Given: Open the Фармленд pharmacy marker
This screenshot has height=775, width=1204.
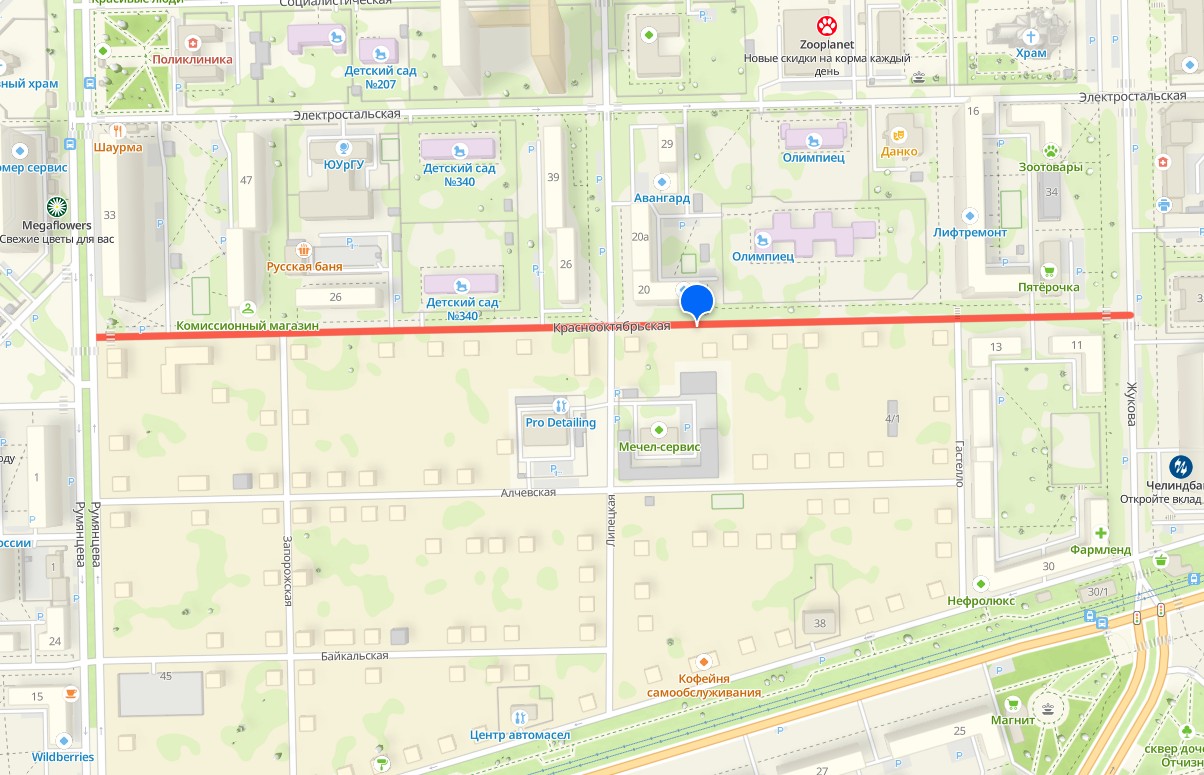Looking at the screenshot, I should tap(1100, 533).
